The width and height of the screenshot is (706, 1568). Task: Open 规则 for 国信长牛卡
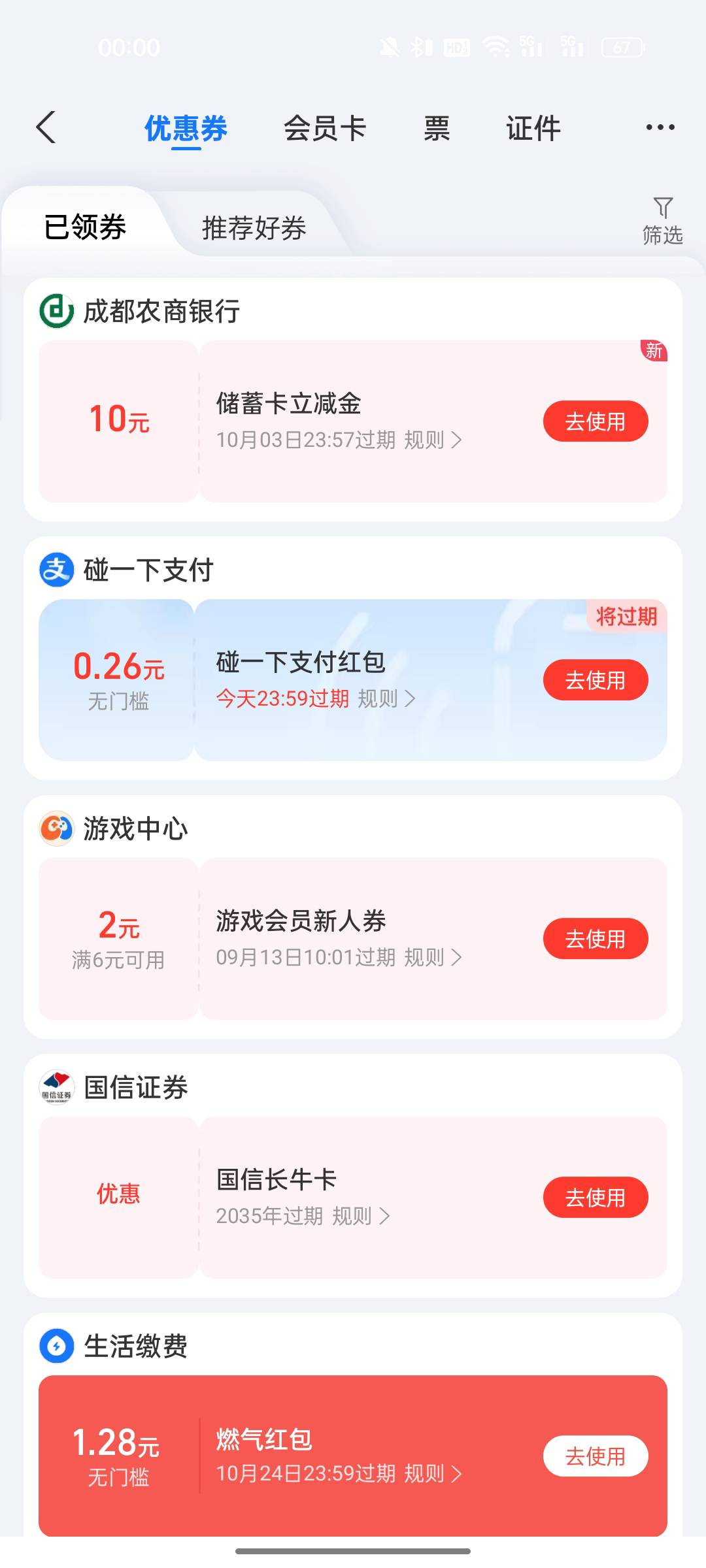pos(361,1216)
